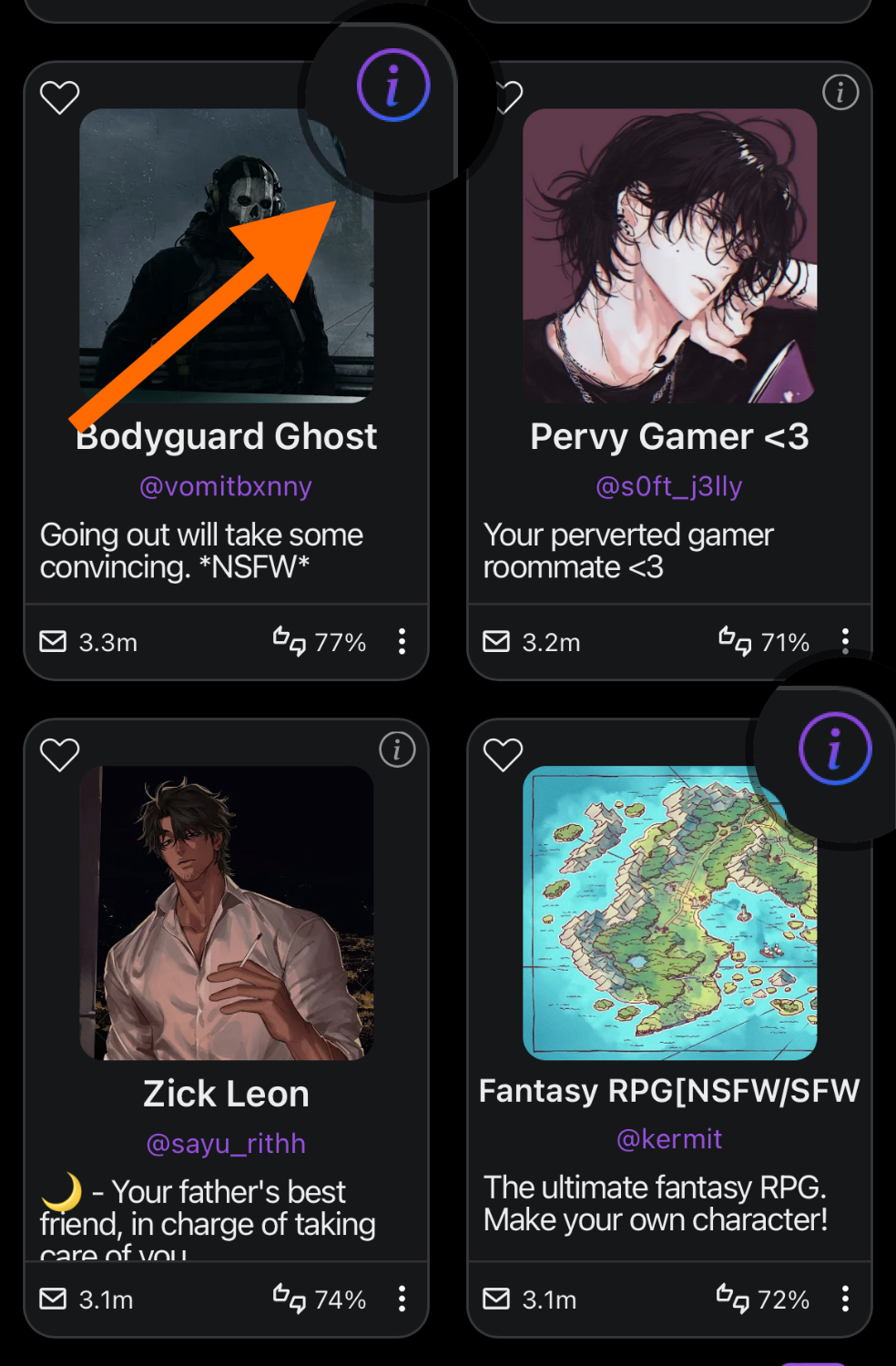
Task: Visit creator @vomitbxnny's profile
Action: tap(226, 486)
